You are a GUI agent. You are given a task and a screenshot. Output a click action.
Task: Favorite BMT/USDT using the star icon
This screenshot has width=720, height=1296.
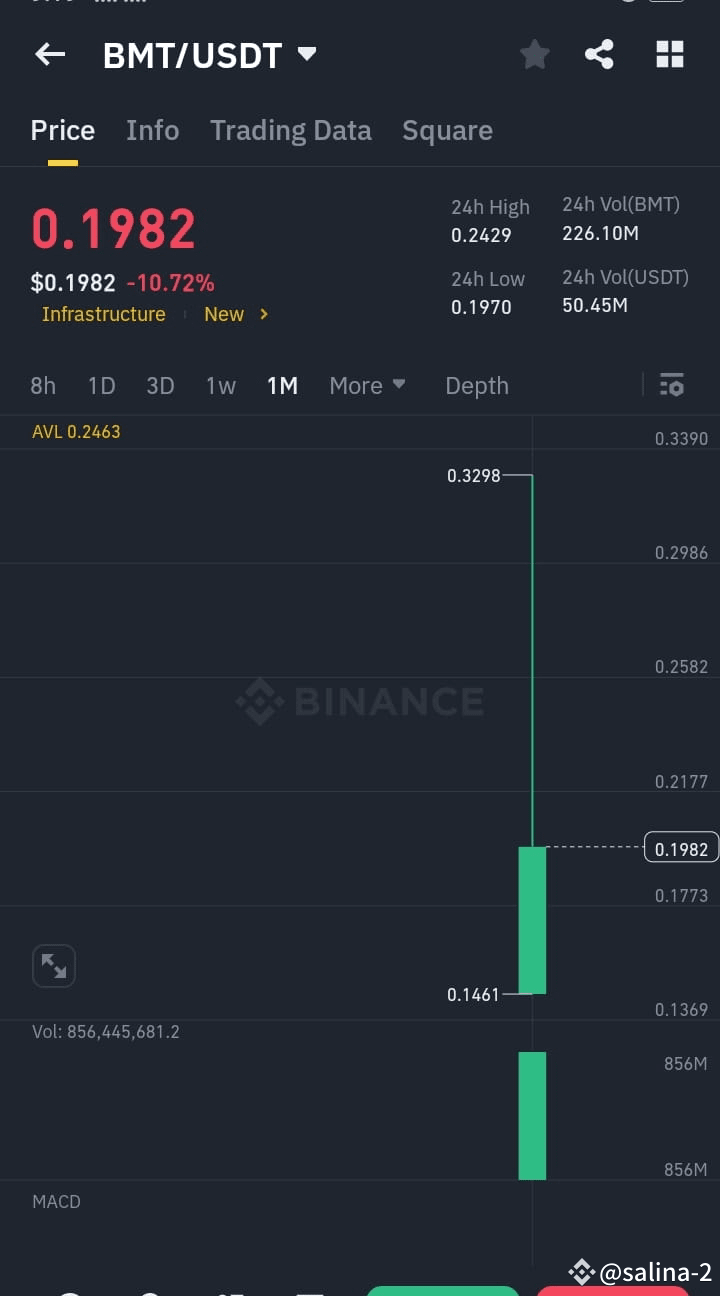click(x=534, y=55)
